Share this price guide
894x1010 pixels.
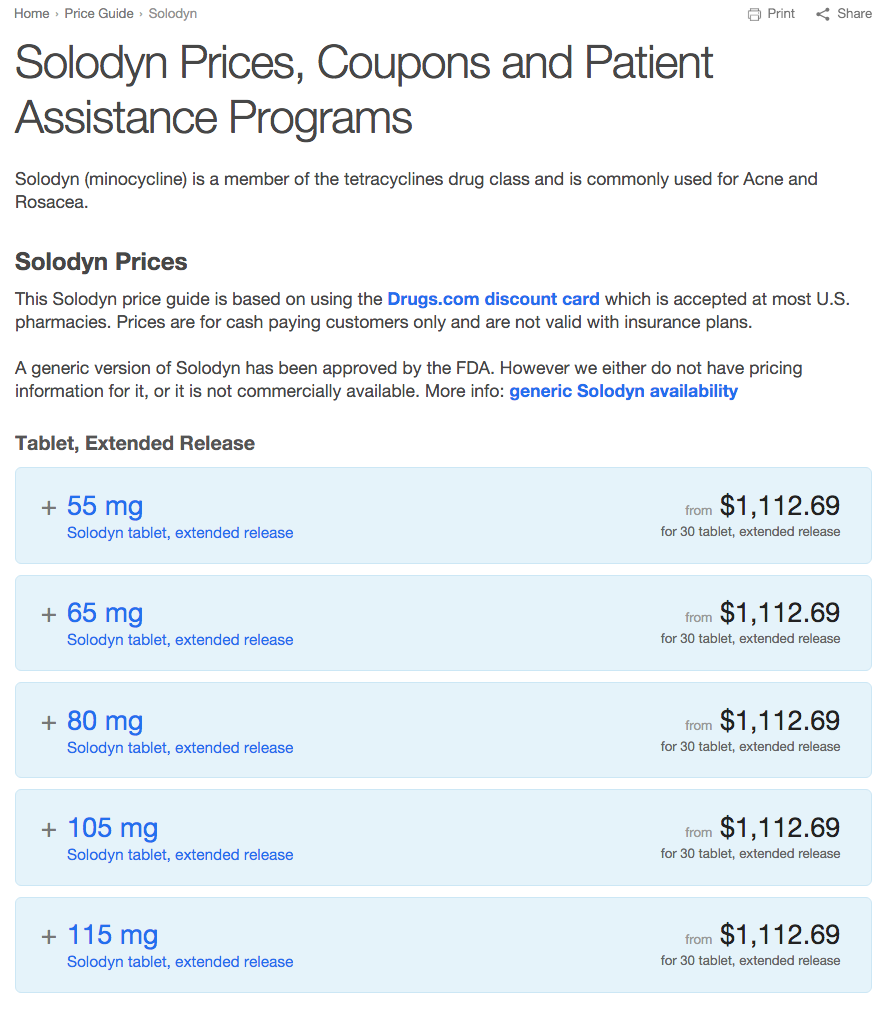pos(844,14)
